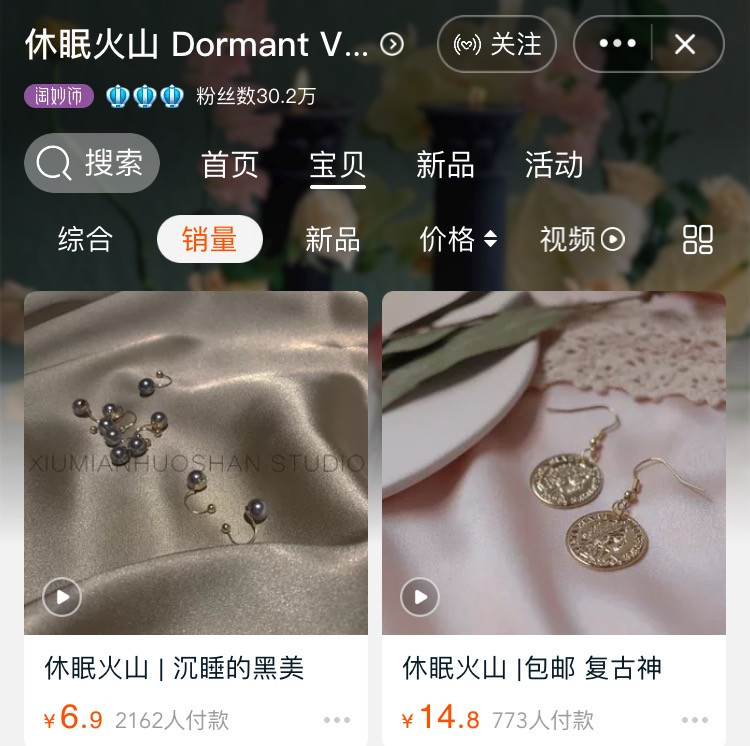Image resolution: width=750 pixels, height=746 pixels.
Task: Sort products by 销量
Action: [210, 239]
